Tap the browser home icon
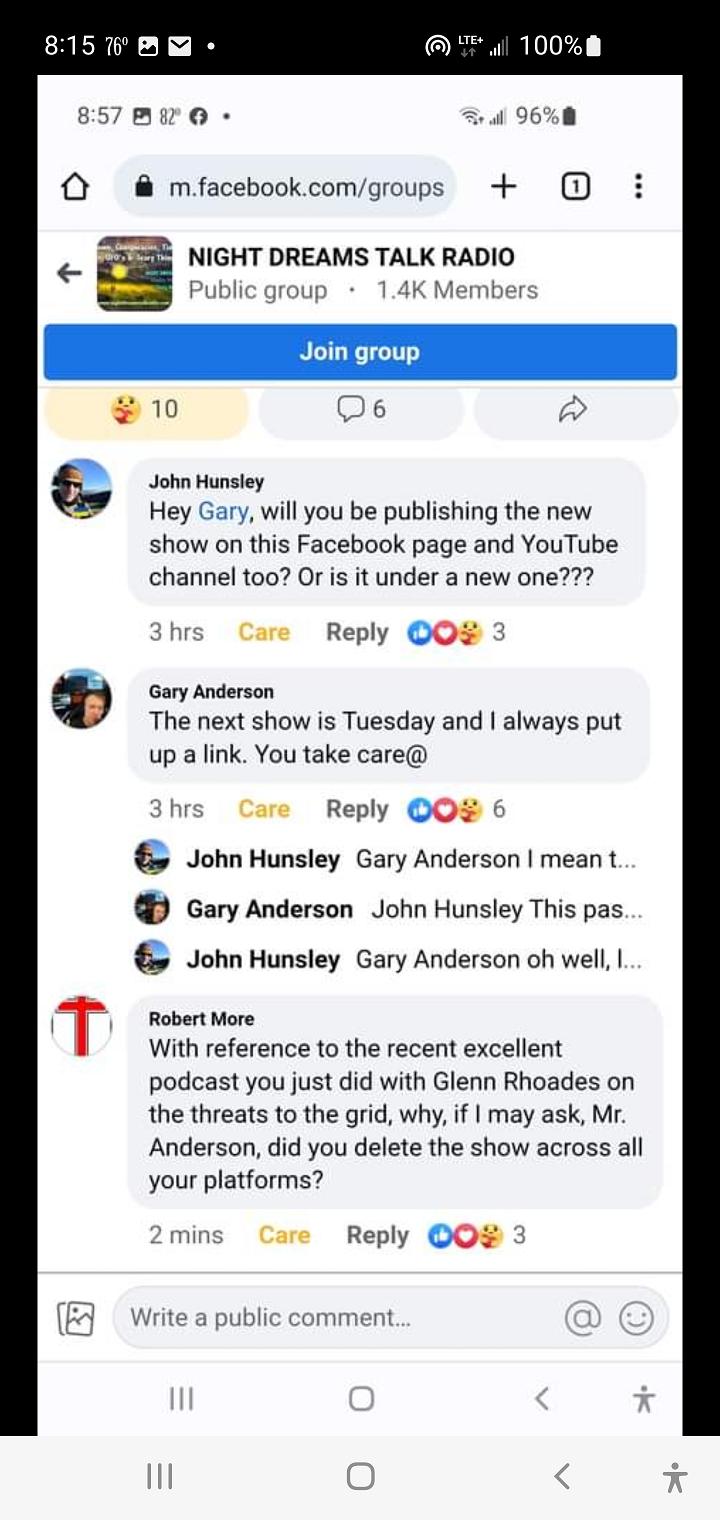Image resolution: width=720 pixels, height=1520 pixels. coord(76,187)
